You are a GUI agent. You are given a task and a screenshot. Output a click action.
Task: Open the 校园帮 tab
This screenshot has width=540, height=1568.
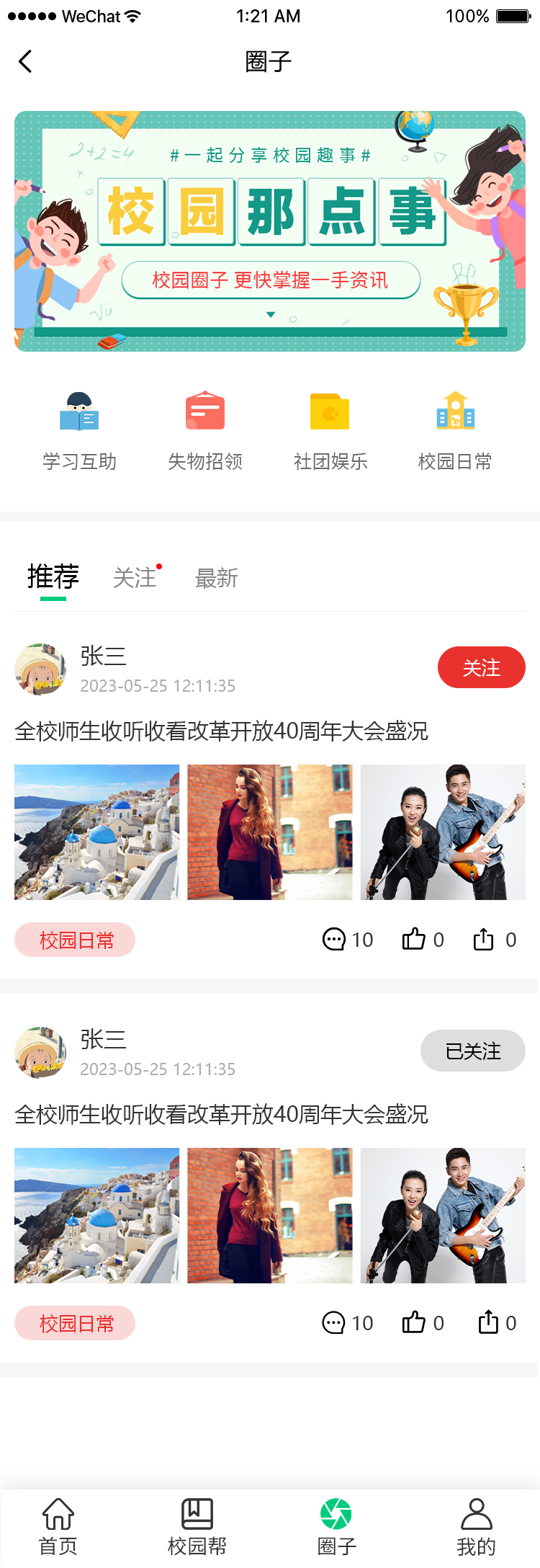pyautogui.click(x=197, y=1525)
